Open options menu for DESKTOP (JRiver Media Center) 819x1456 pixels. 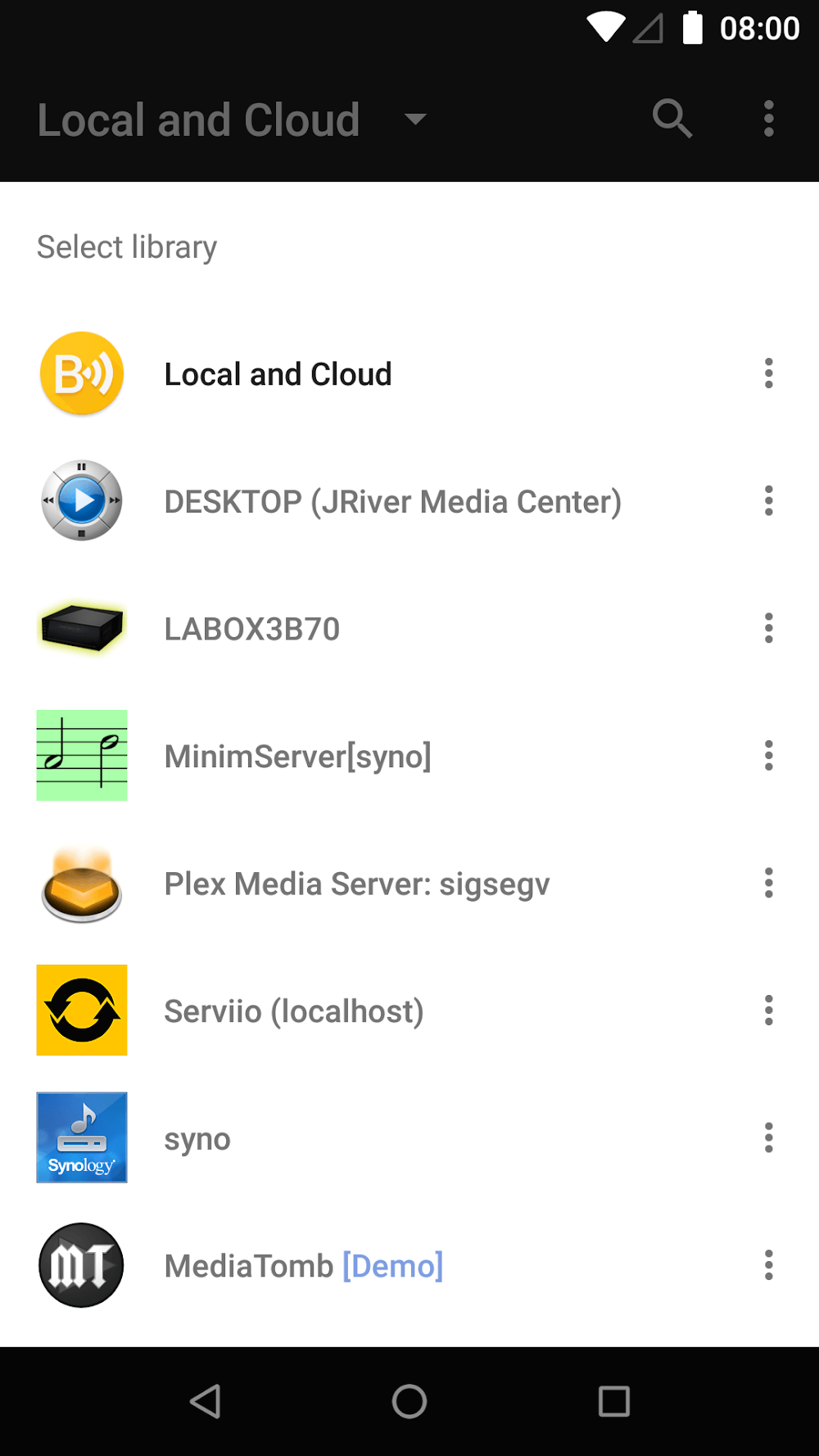tap(768, 501)
